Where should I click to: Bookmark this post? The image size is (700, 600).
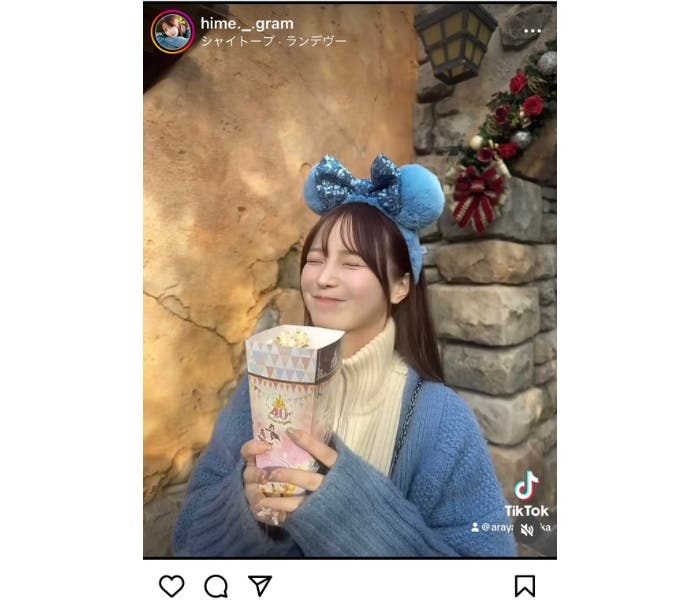pyautogui.click(x=525, y=585)
